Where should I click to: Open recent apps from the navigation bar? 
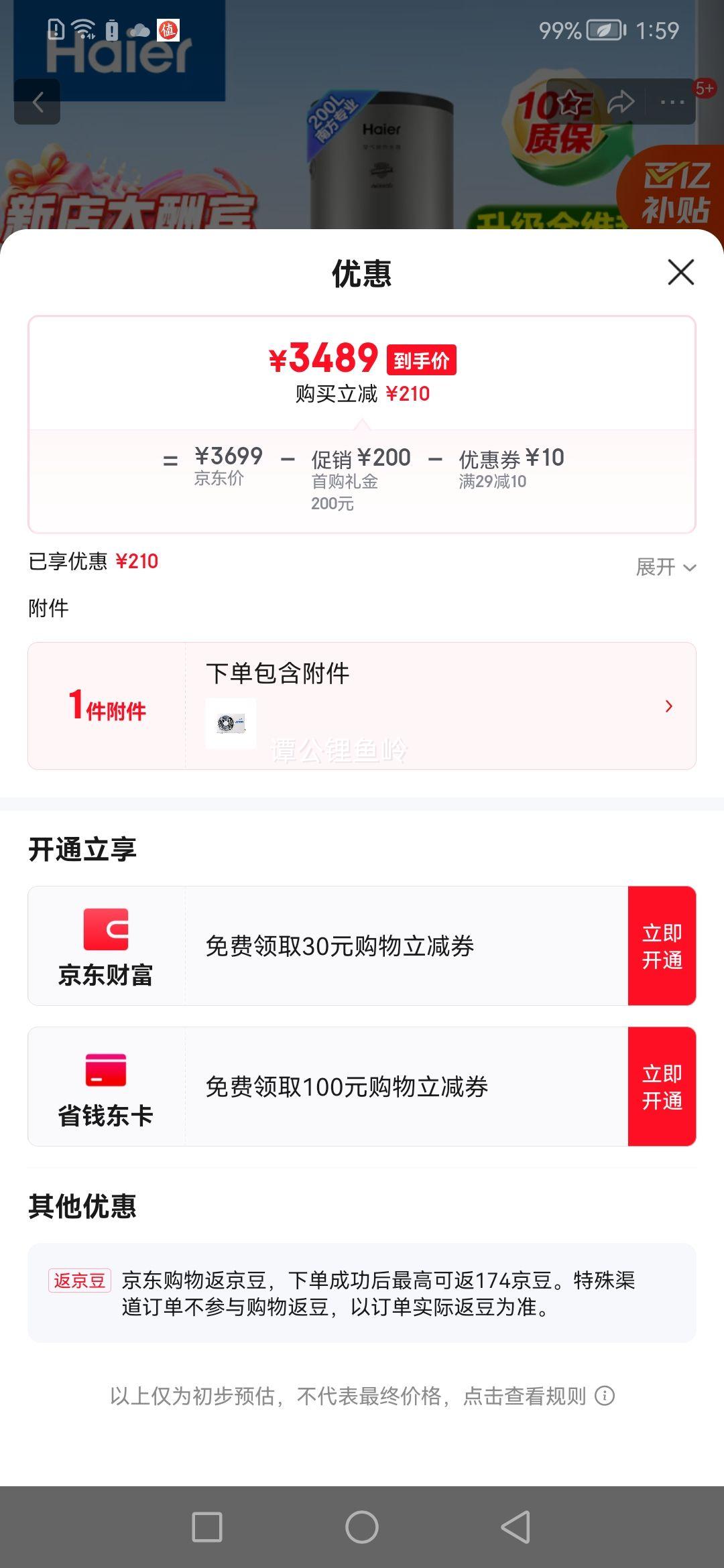[x=207, y=1527]
